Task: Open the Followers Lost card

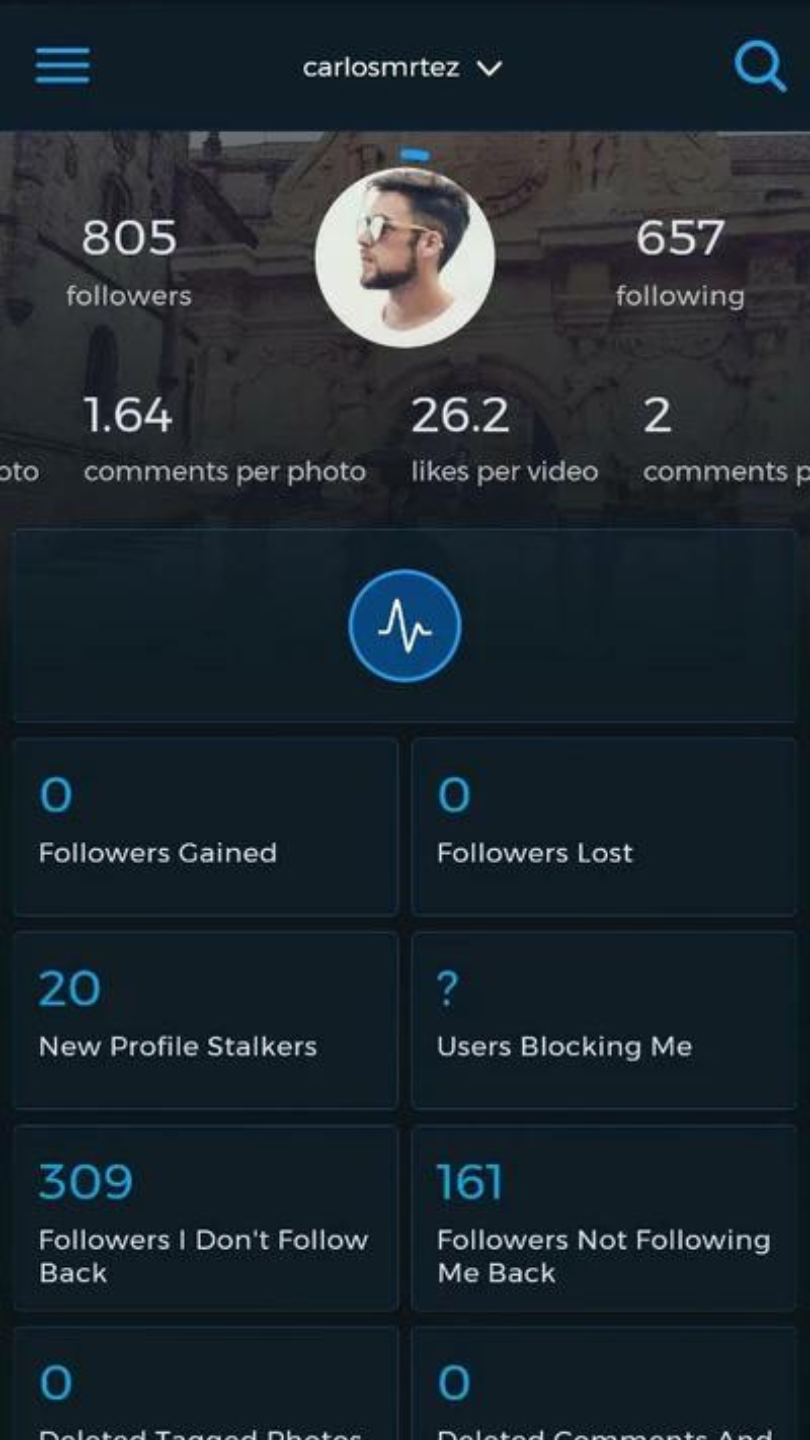Action: click(x=604, y=826)
